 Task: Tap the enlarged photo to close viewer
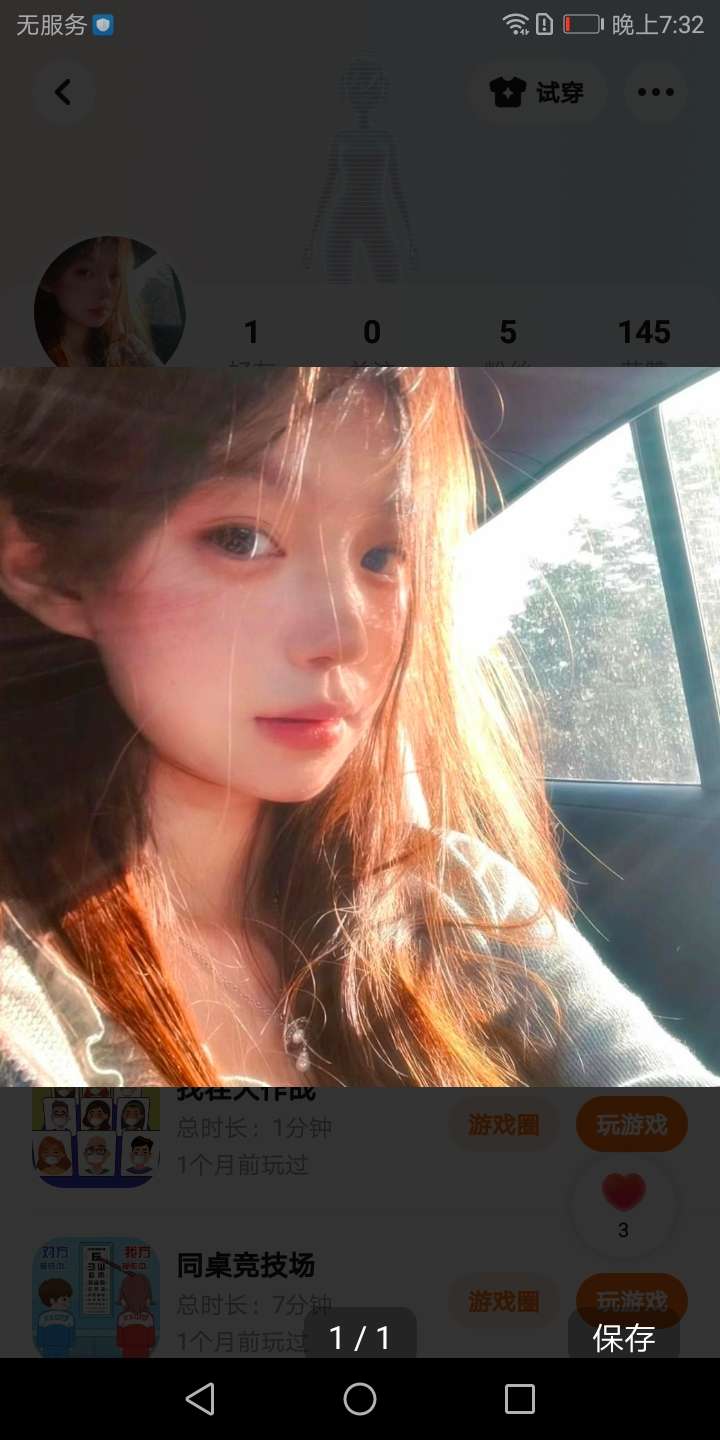pos(360,726)
